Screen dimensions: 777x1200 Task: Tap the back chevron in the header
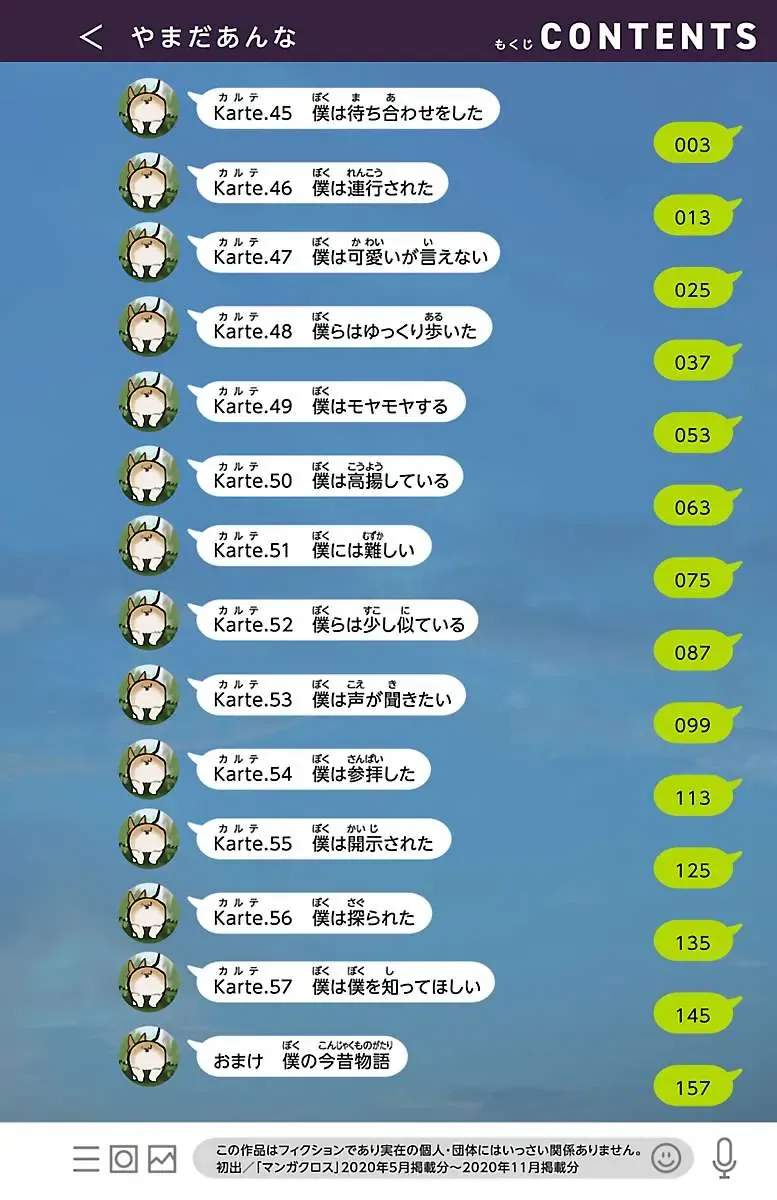tap(90, 37)
